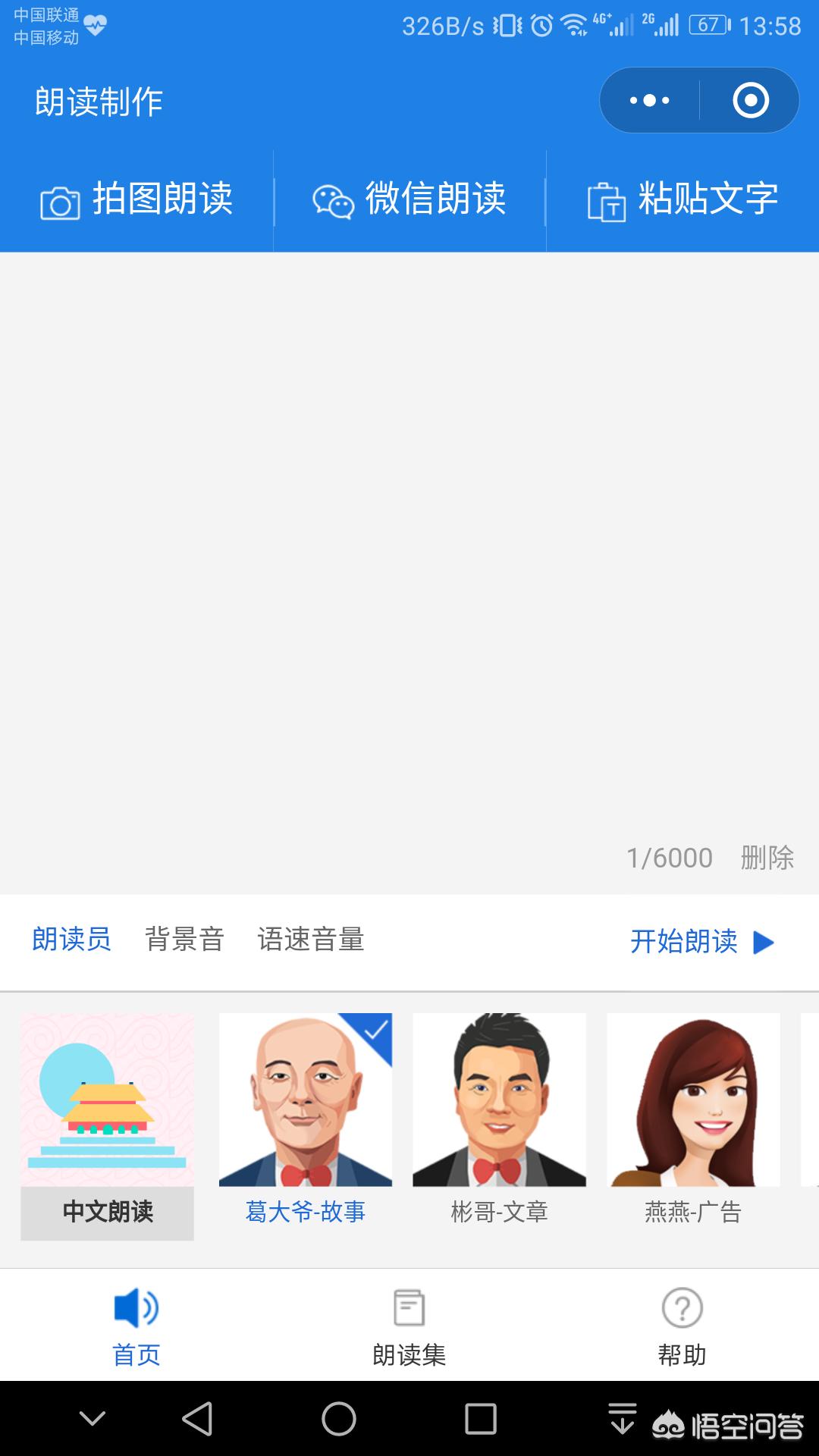Open 微信朗读 option
Viewport: 819px width, 1456px height.
coord(409,200)
